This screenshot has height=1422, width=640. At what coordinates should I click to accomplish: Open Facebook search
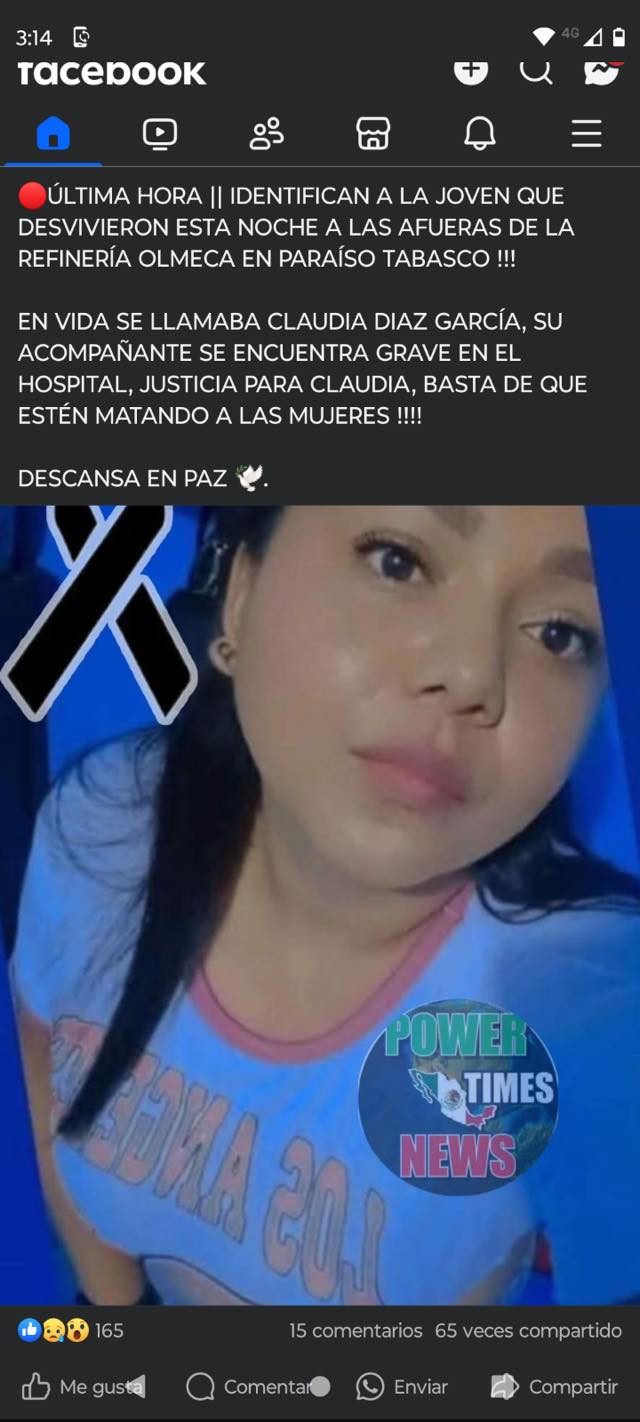pyautogui.click(x=536, y=71)
